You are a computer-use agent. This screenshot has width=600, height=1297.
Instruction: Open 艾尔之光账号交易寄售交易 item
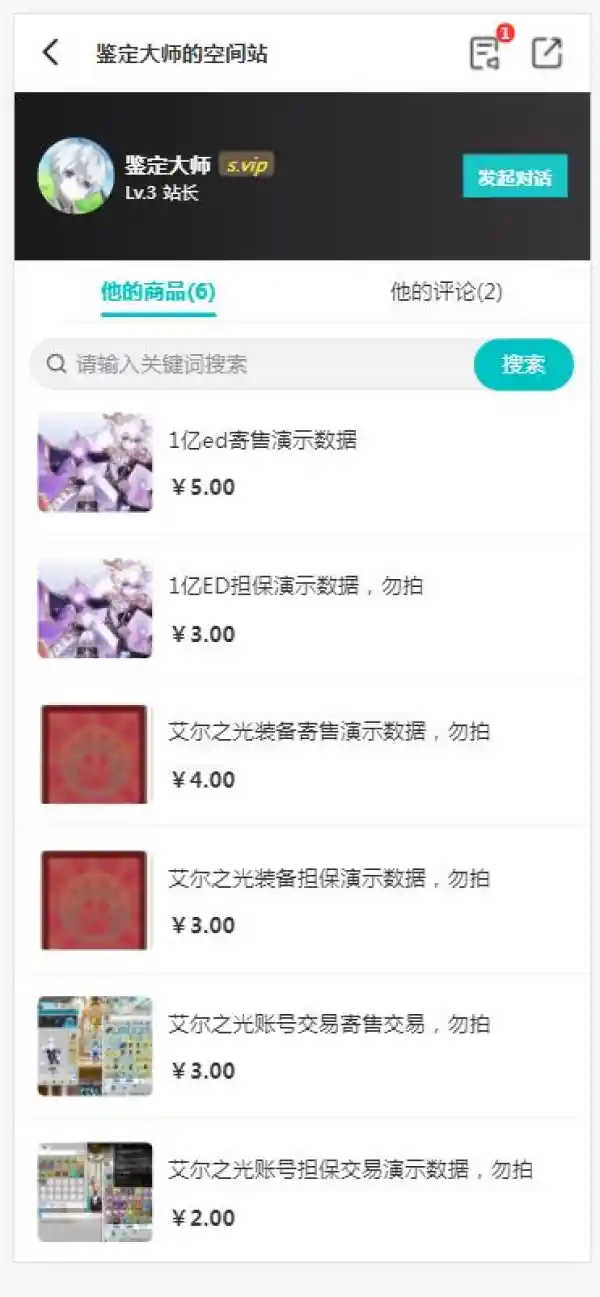click(x=328, y=1024)
